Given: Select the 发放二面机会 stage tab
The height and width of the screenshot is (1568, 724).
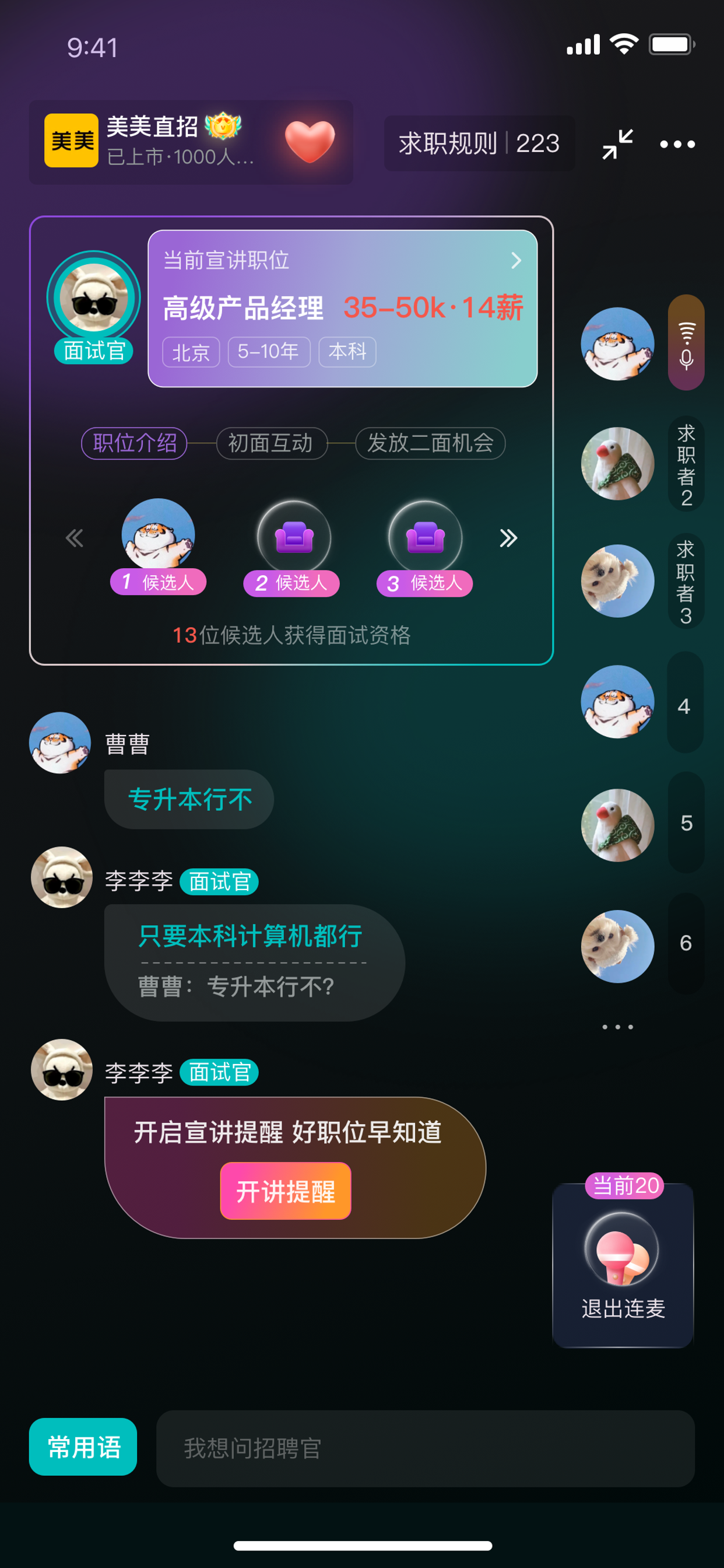Looking at the screenshot, I should [430, 444].
